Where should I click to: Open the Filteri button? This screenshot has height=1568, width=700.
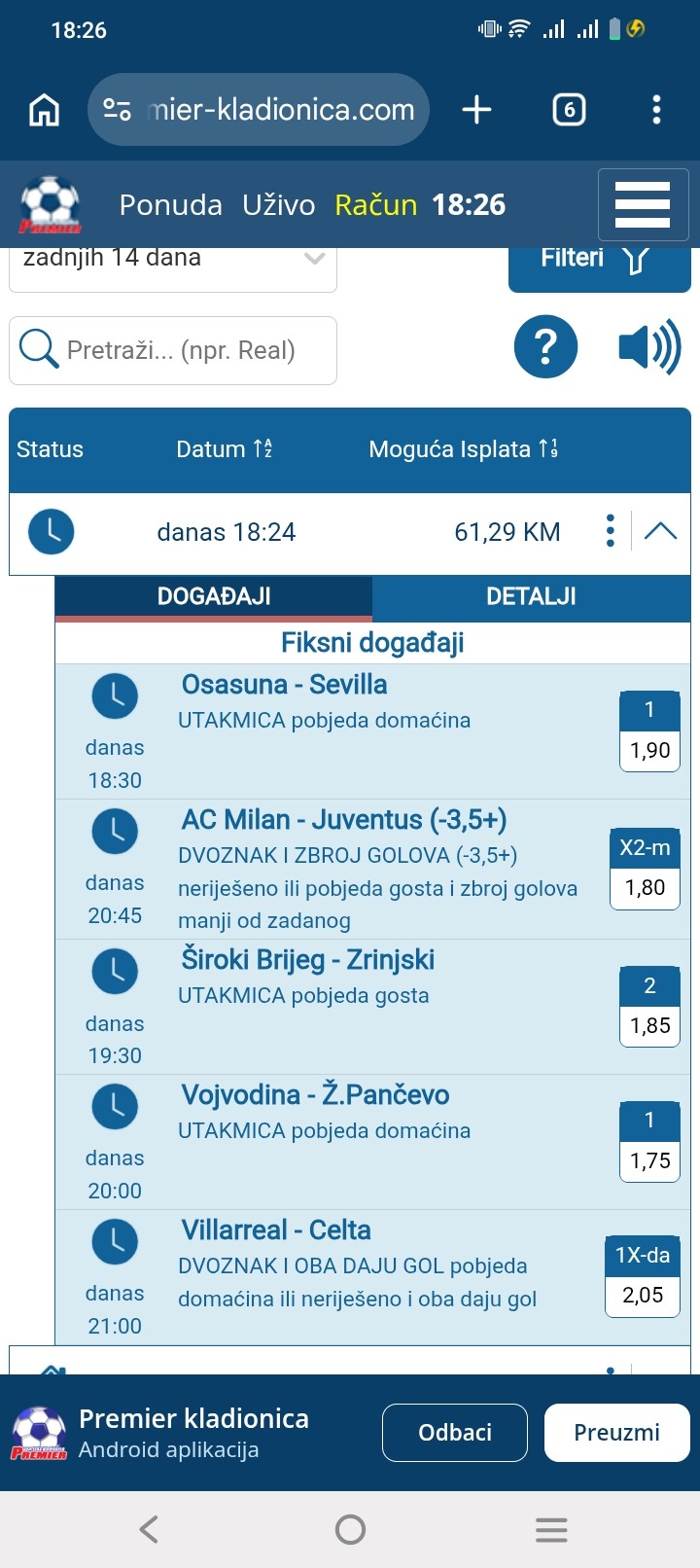[x=599, y=261]
